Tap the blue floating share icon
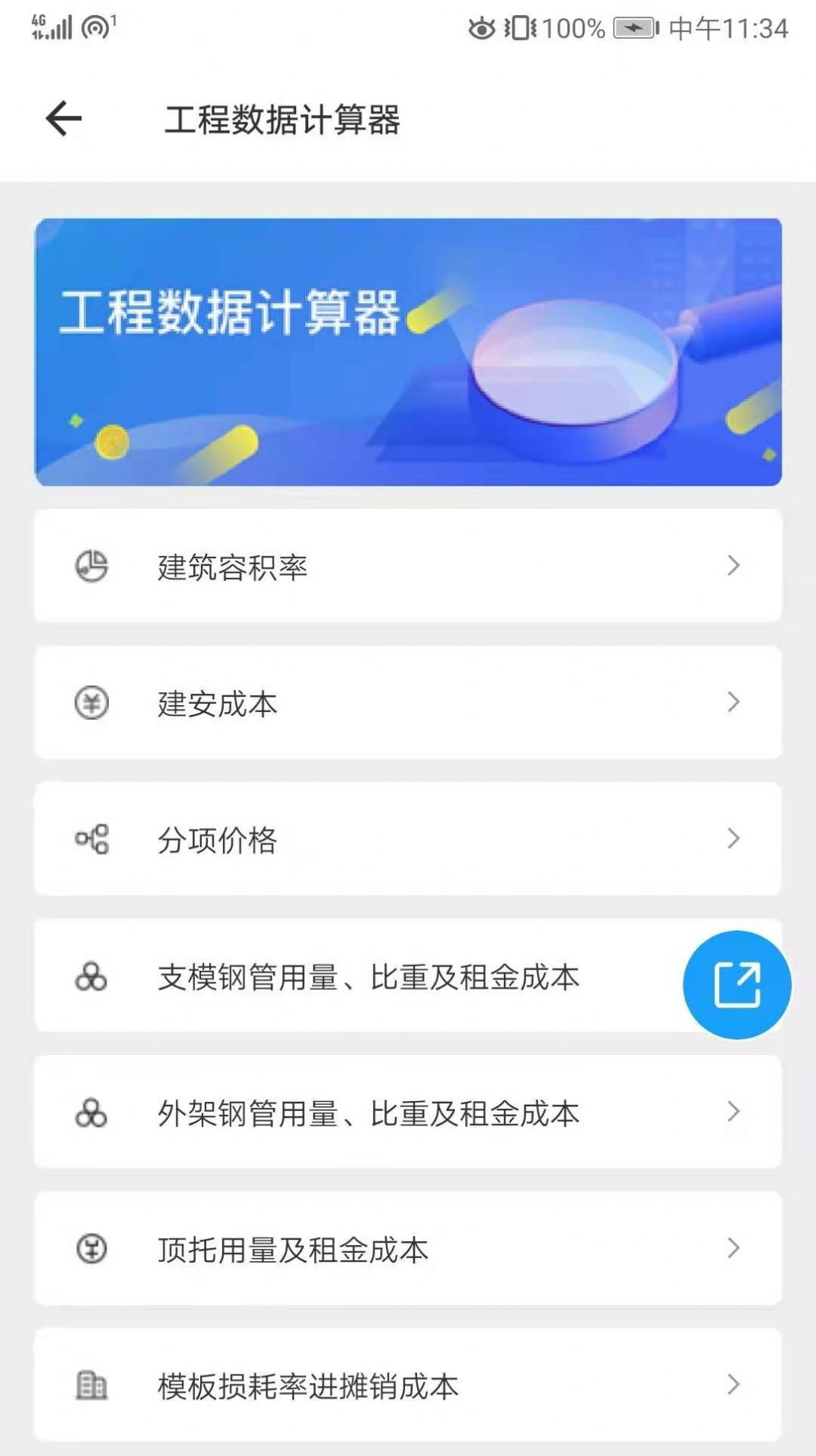Image resolution: width=816 pixels, height=1456 pixels. point(737,985)
